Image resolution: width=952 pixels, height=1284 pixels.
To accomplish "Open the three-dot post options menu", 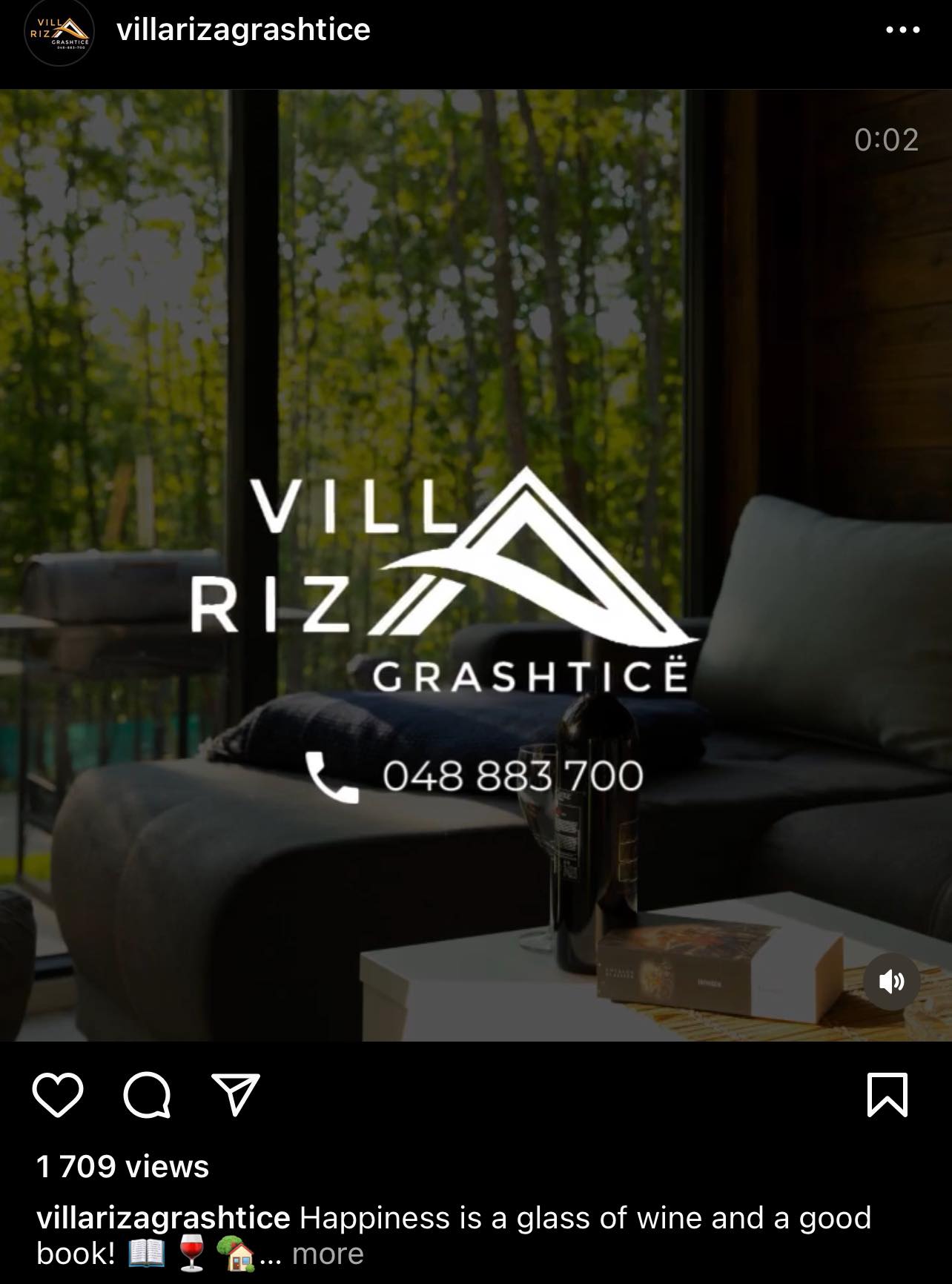I will click(x=902, y=30).
